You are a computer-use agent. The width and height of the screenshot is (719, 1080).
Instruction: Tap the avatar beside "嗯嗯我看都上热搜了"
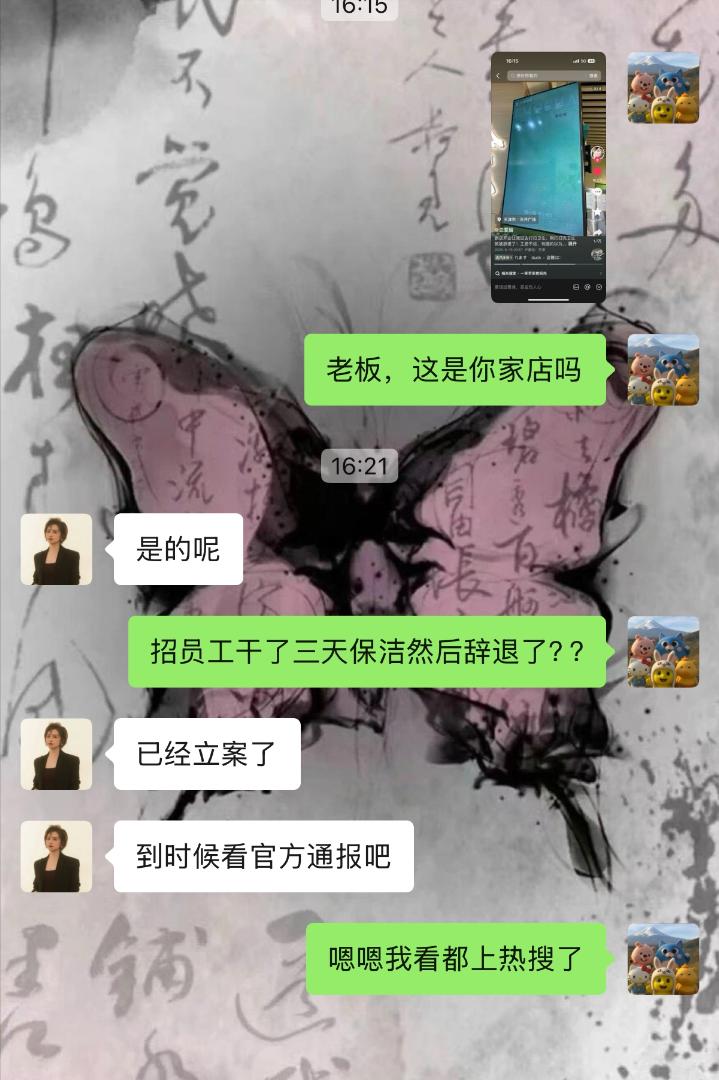[662, 959]
